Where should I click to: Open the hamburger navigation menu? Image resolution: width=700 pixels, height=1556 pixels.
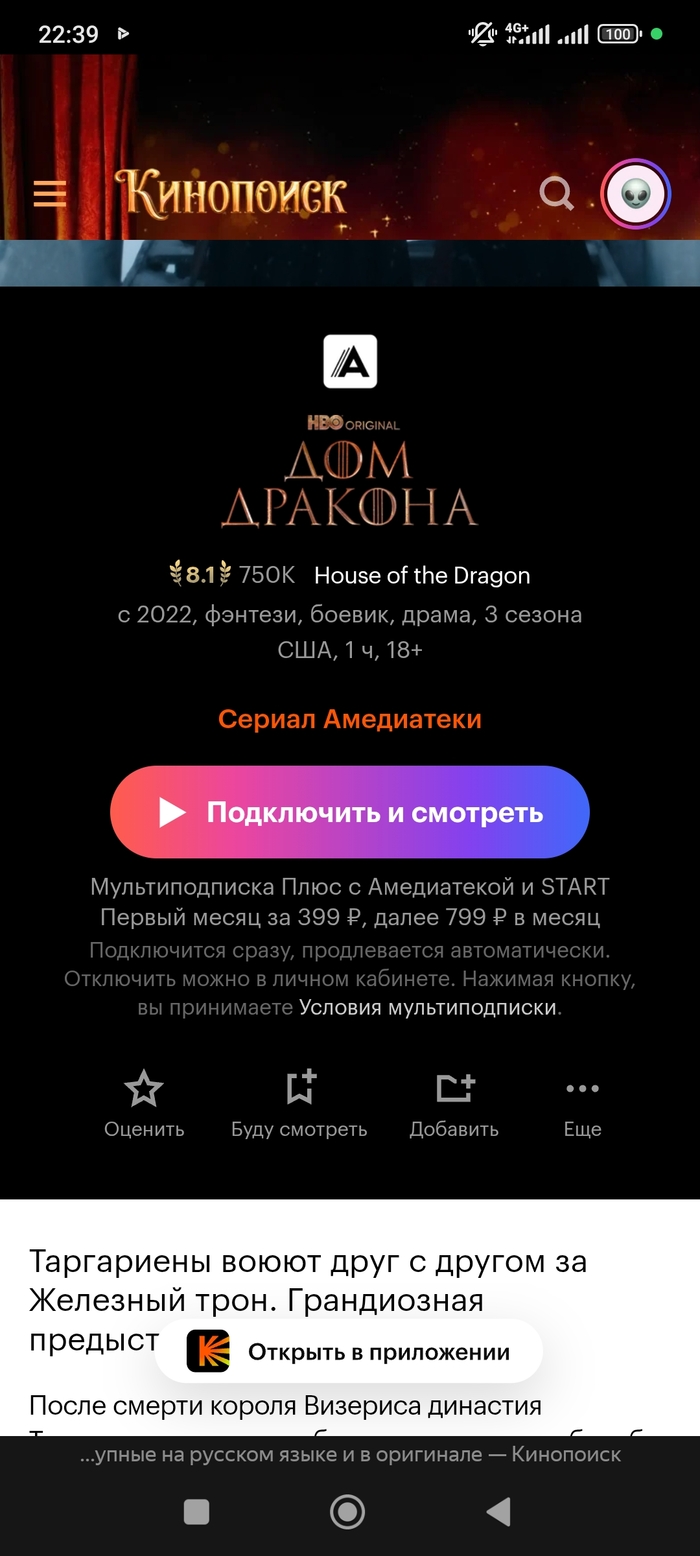click(50, 193)
